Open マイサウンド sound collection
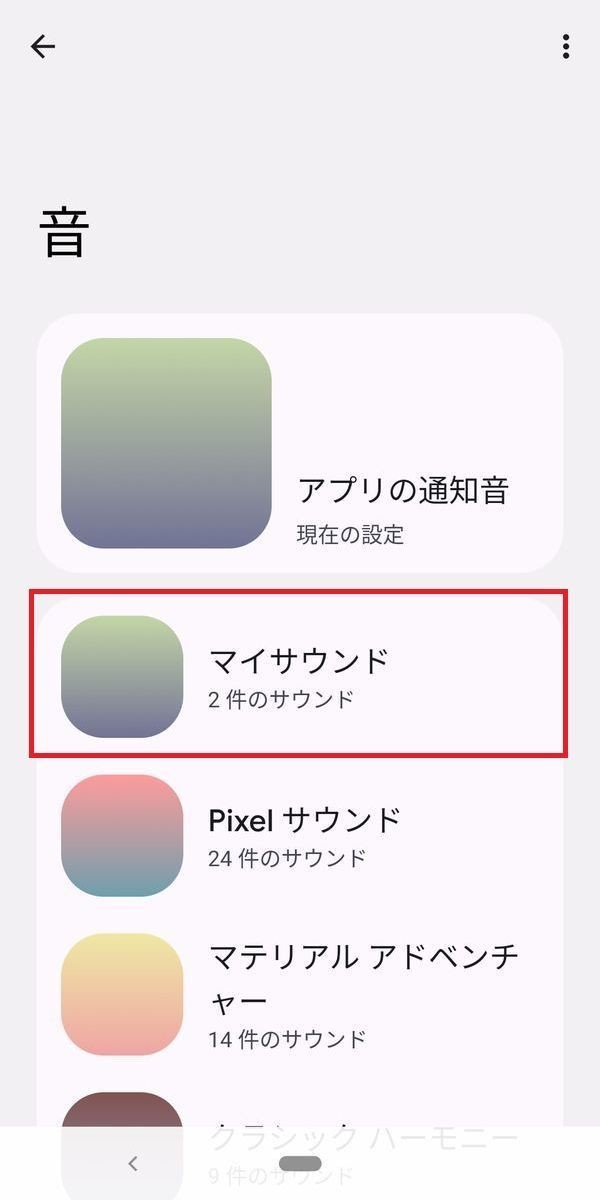The image size is (600, 1200). click(300, 676)
